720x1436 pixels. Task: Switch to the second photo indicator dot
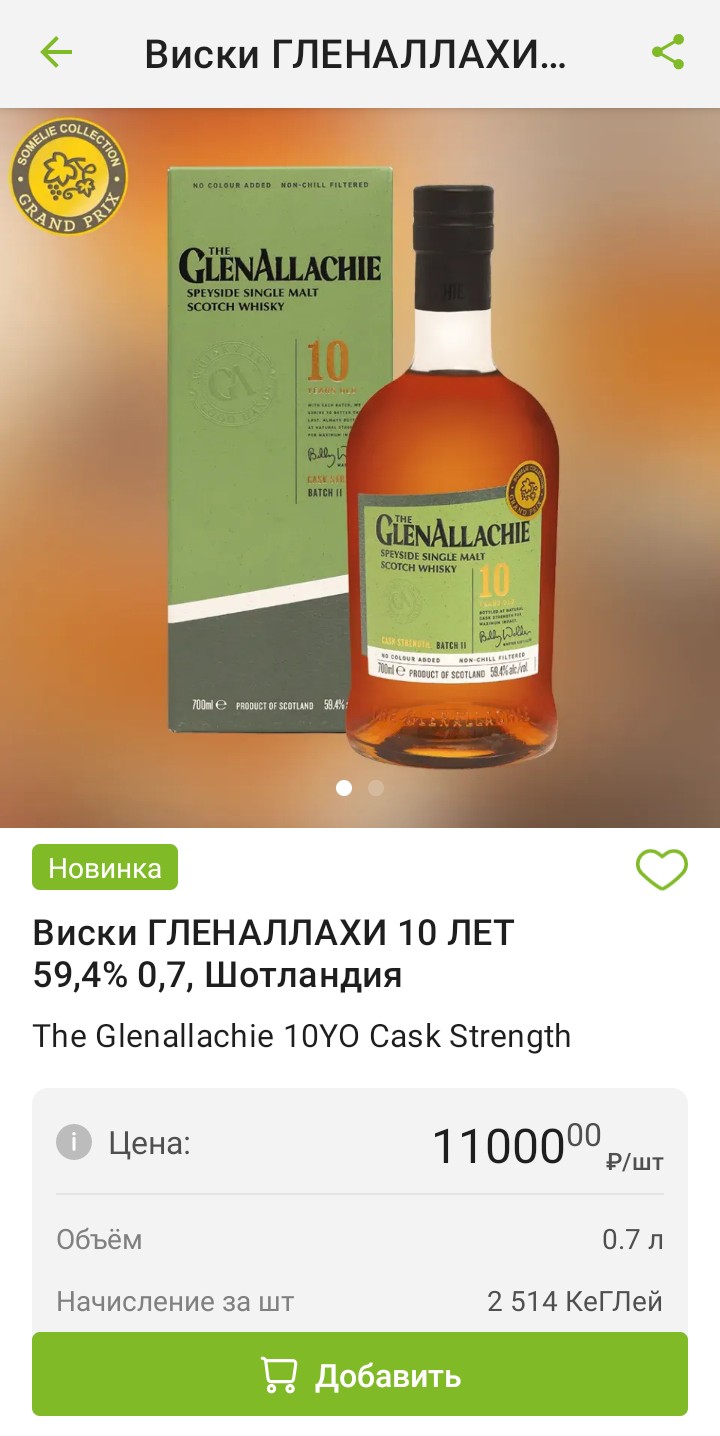[376, 788]
